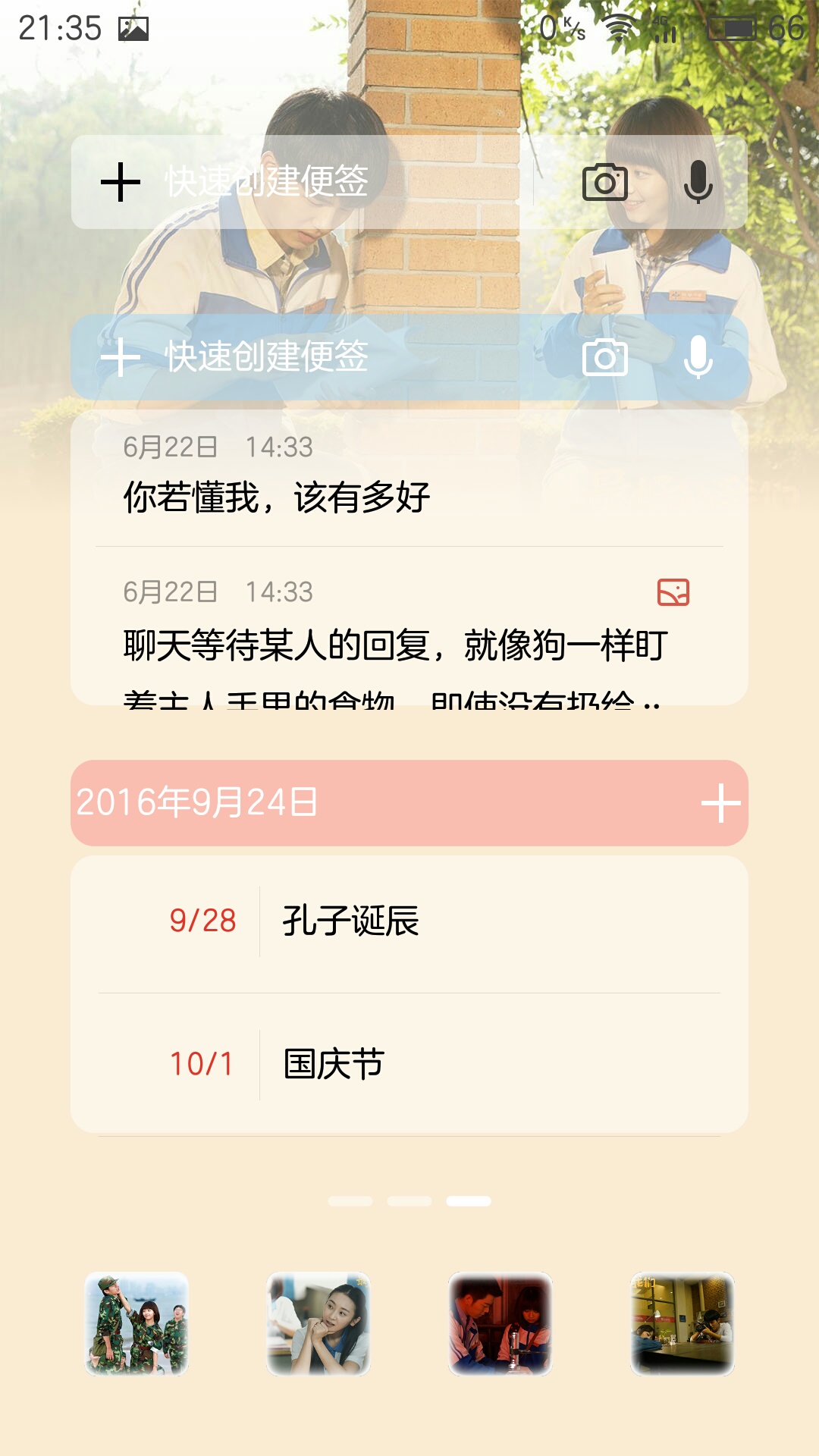
Task: Open the 9/28 孔子诞辰 event
Action: 409,921
